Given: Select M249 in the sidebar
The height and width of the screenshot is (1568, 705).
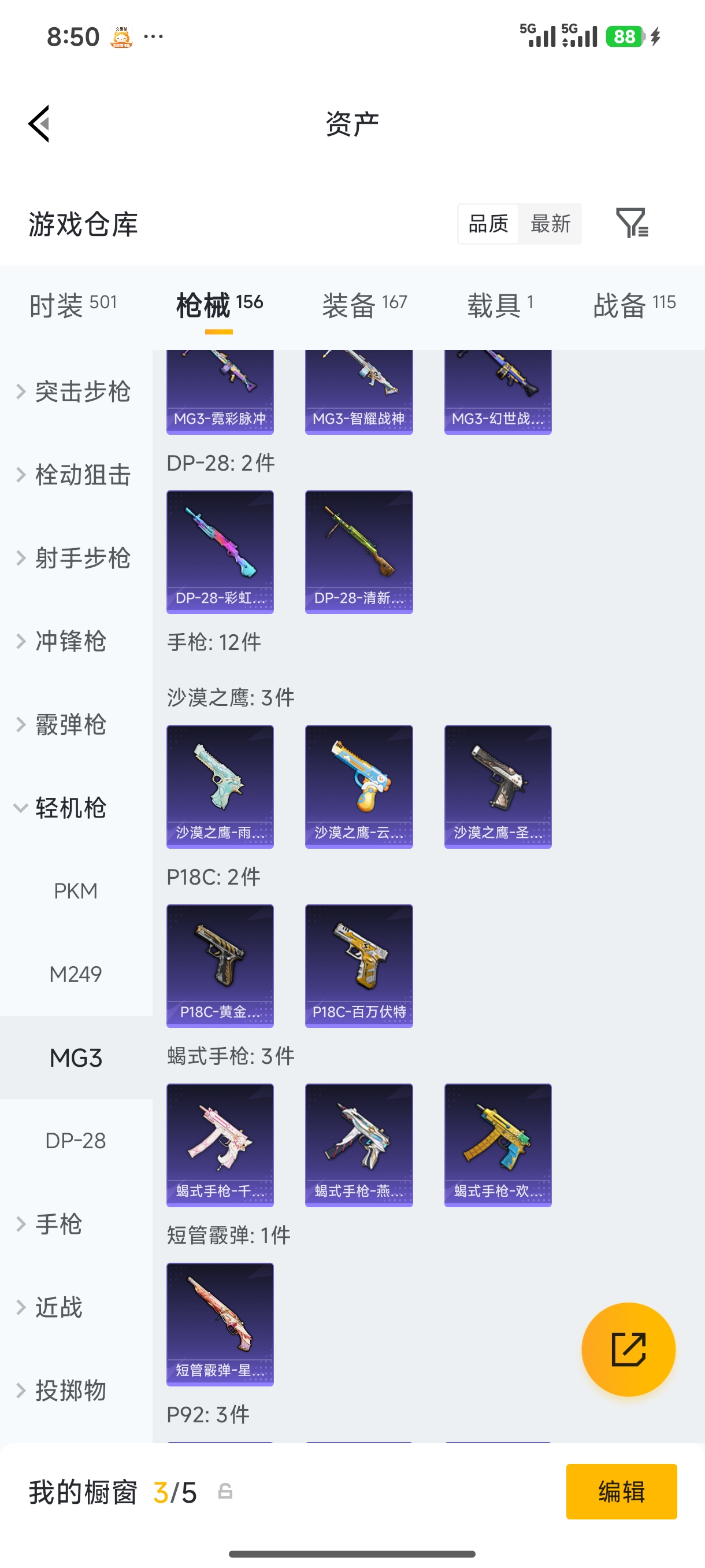Looking at the screenshot, I should [x=77, y=974].
